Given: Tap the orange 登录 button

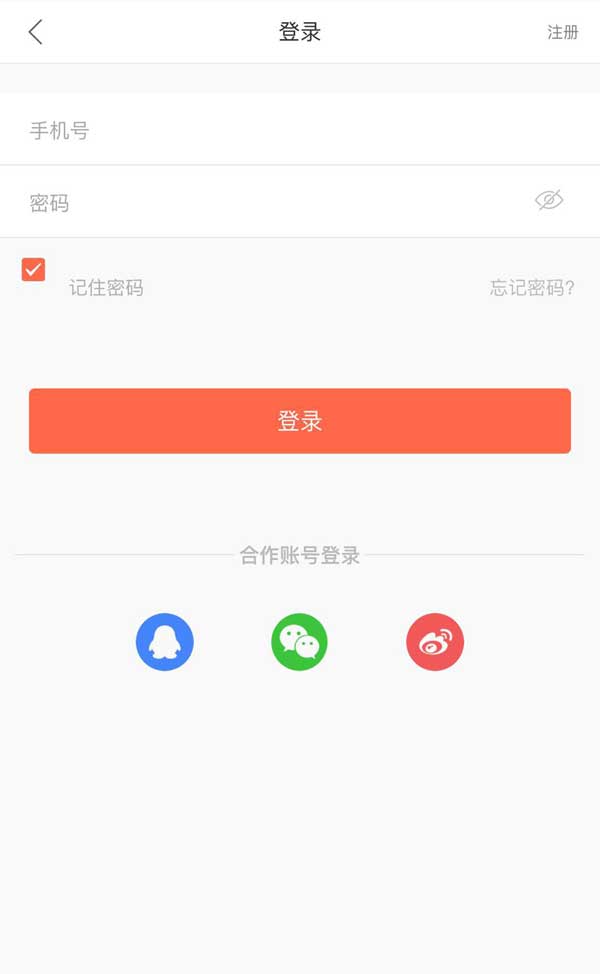Looking at the screenshot, I should (x=300, y=421).
